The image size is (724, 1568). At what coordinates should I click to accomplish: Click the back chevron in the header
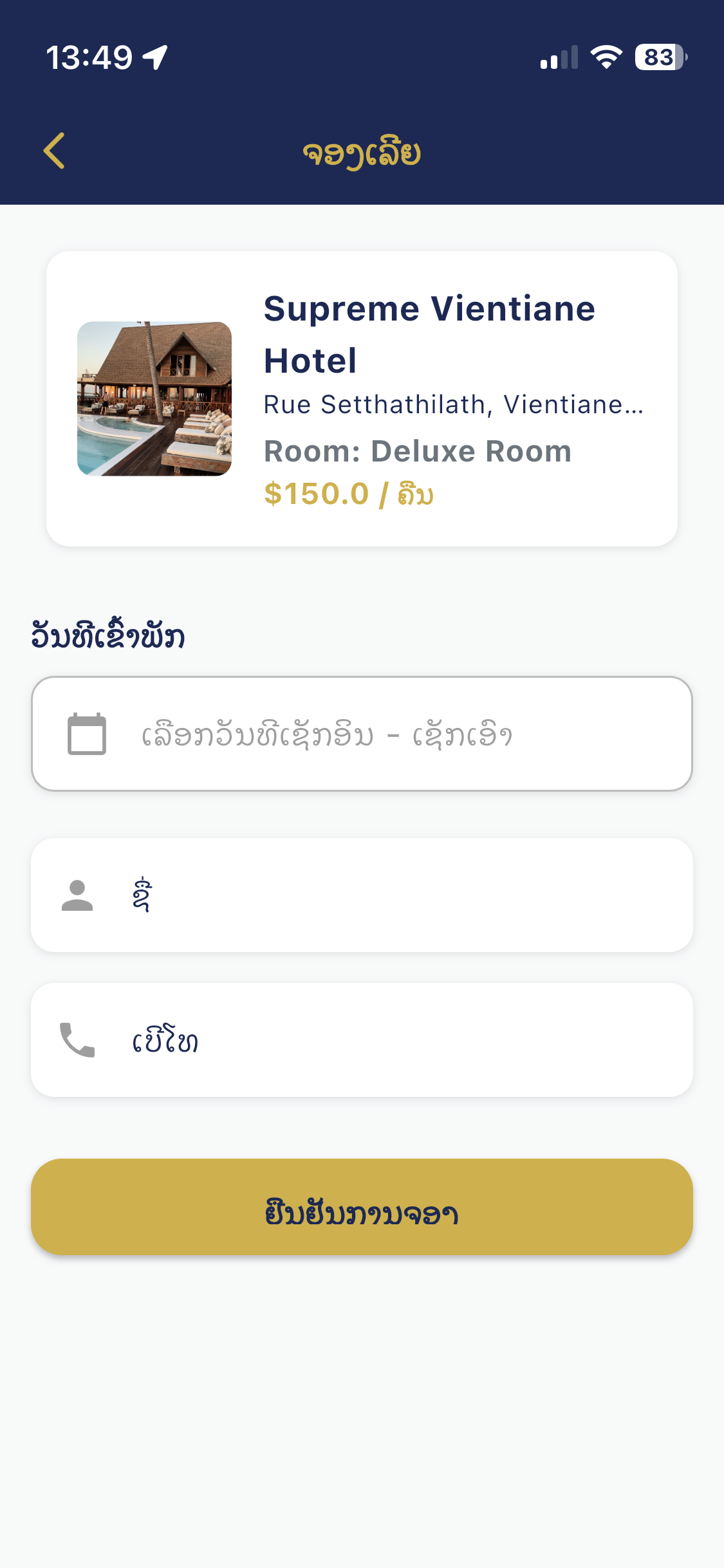(54, 151)
